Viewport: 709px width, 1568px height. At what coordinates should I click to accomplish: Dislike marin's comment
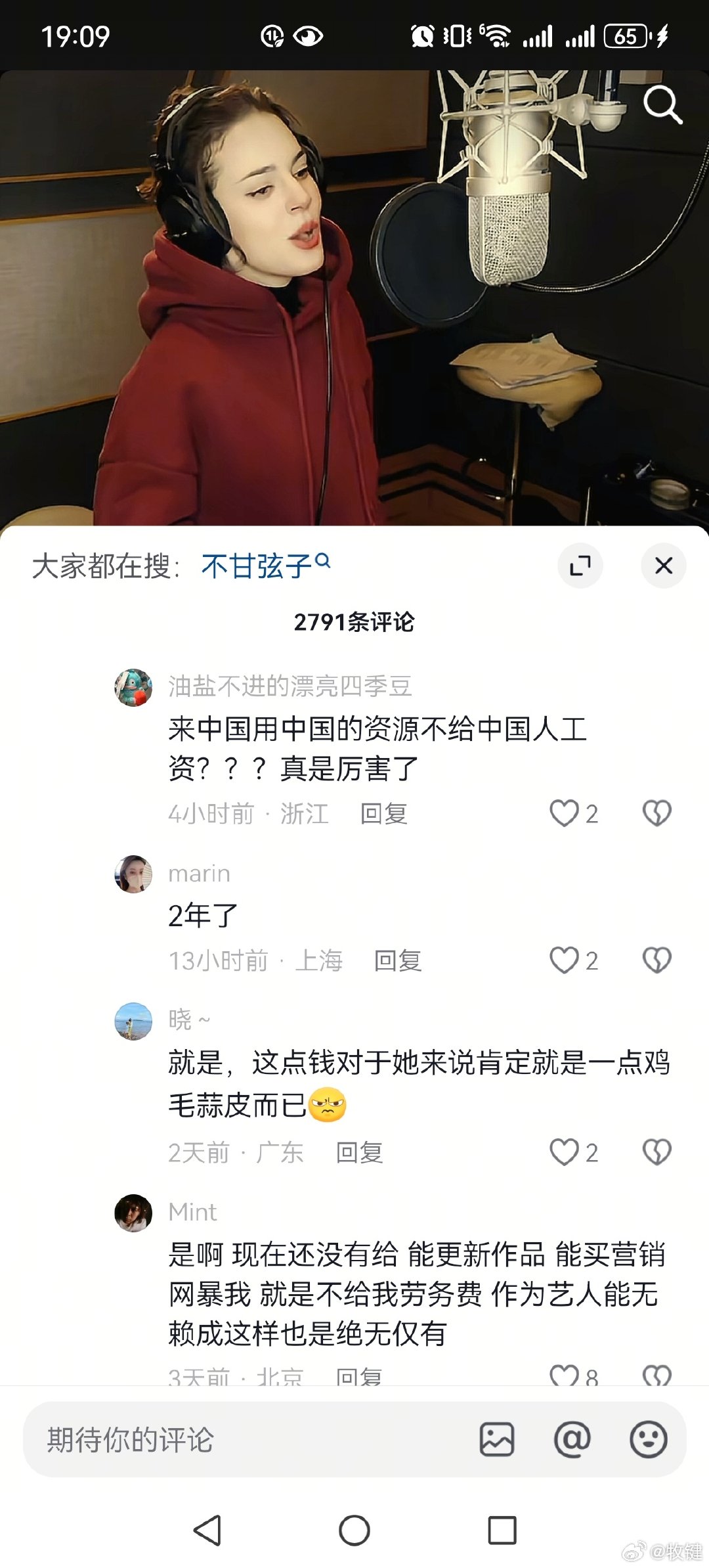click(x=656, y=960)
